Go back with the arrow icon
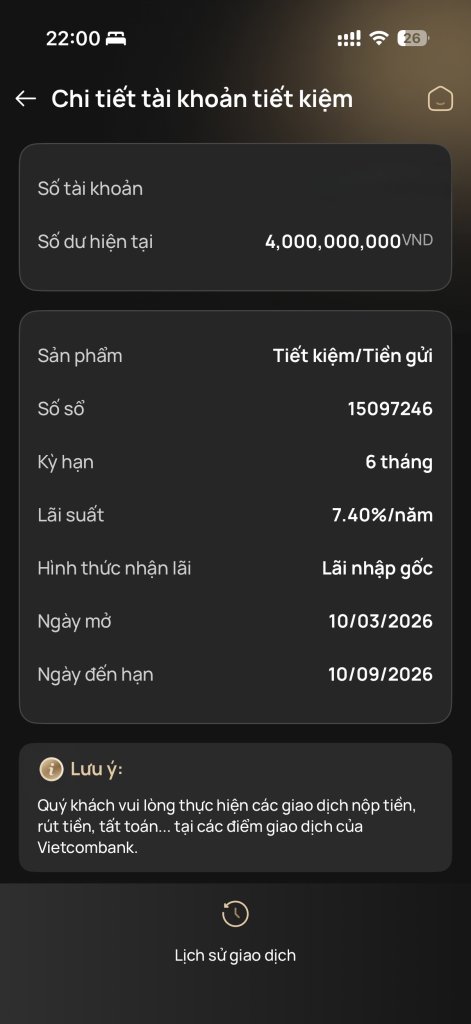The height and width of the screenshot is (1024, 471). (25, 99)
